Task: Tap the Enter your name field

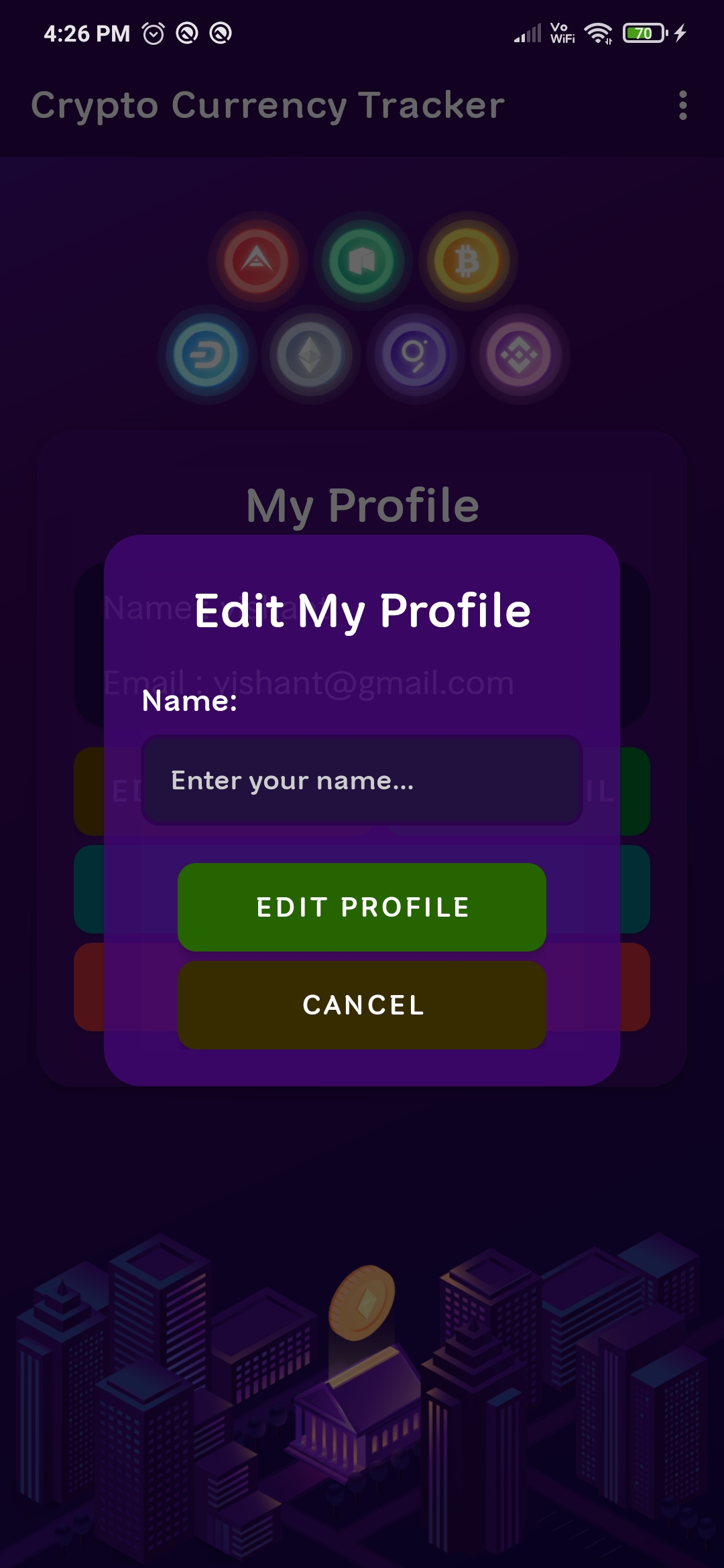Action: click(x=362, y=780)
